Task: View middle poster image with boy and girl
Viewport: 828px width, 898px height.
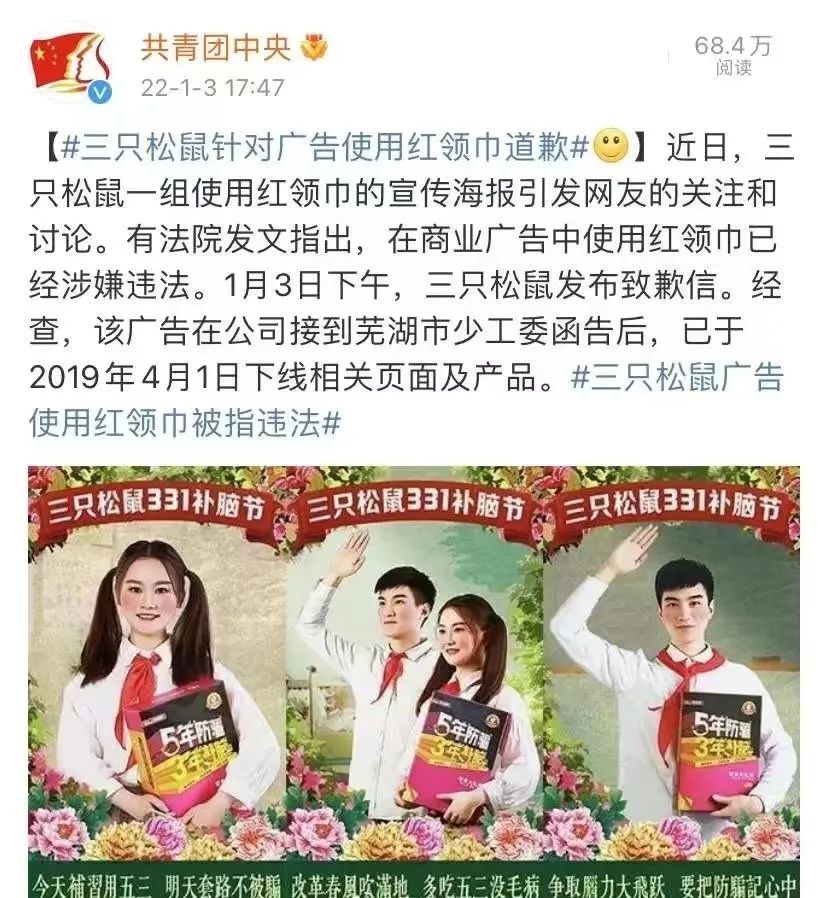Action: click(x=414, y=680)
